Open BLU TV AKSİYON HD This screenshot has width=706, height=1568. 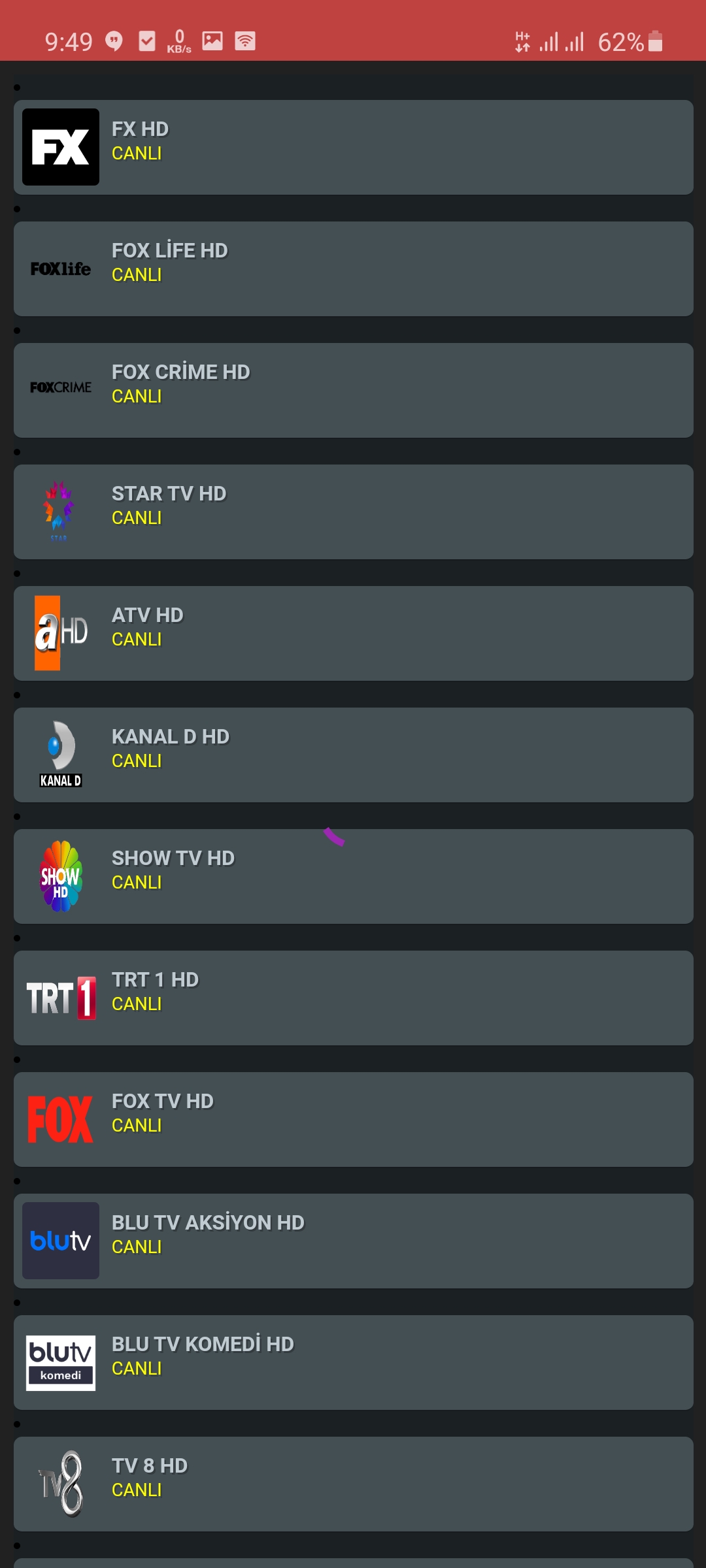(x=353, y=1241)
